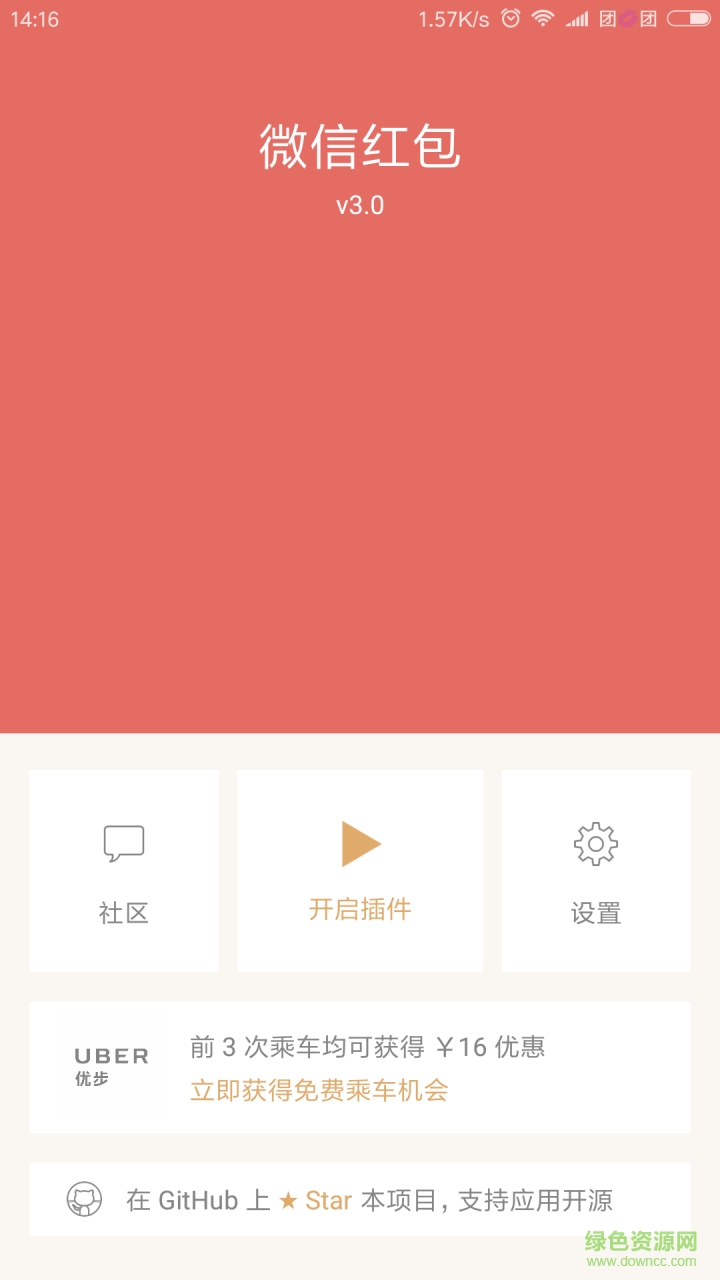Enter the 设置 settings section
The height and width of the screenshot is (1280, 720).
click(x=596, y=913)
